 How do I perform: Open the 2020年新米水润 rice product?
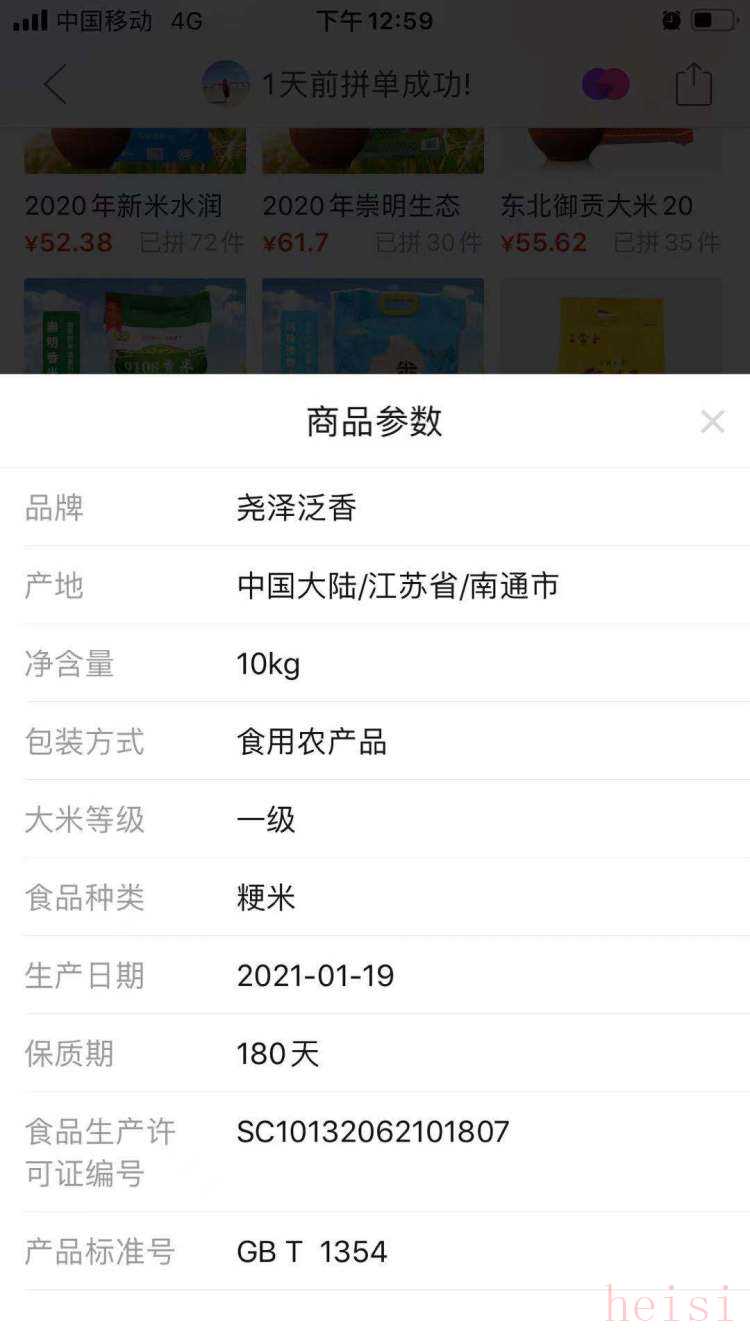point(124,206)
